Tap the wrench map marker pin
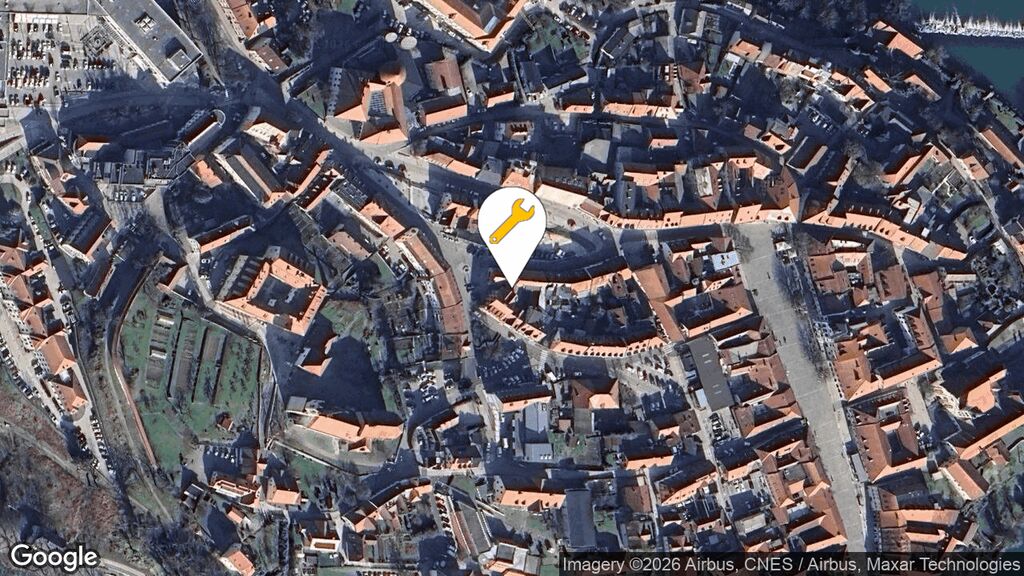1024x576 pixels. (511, 222)
